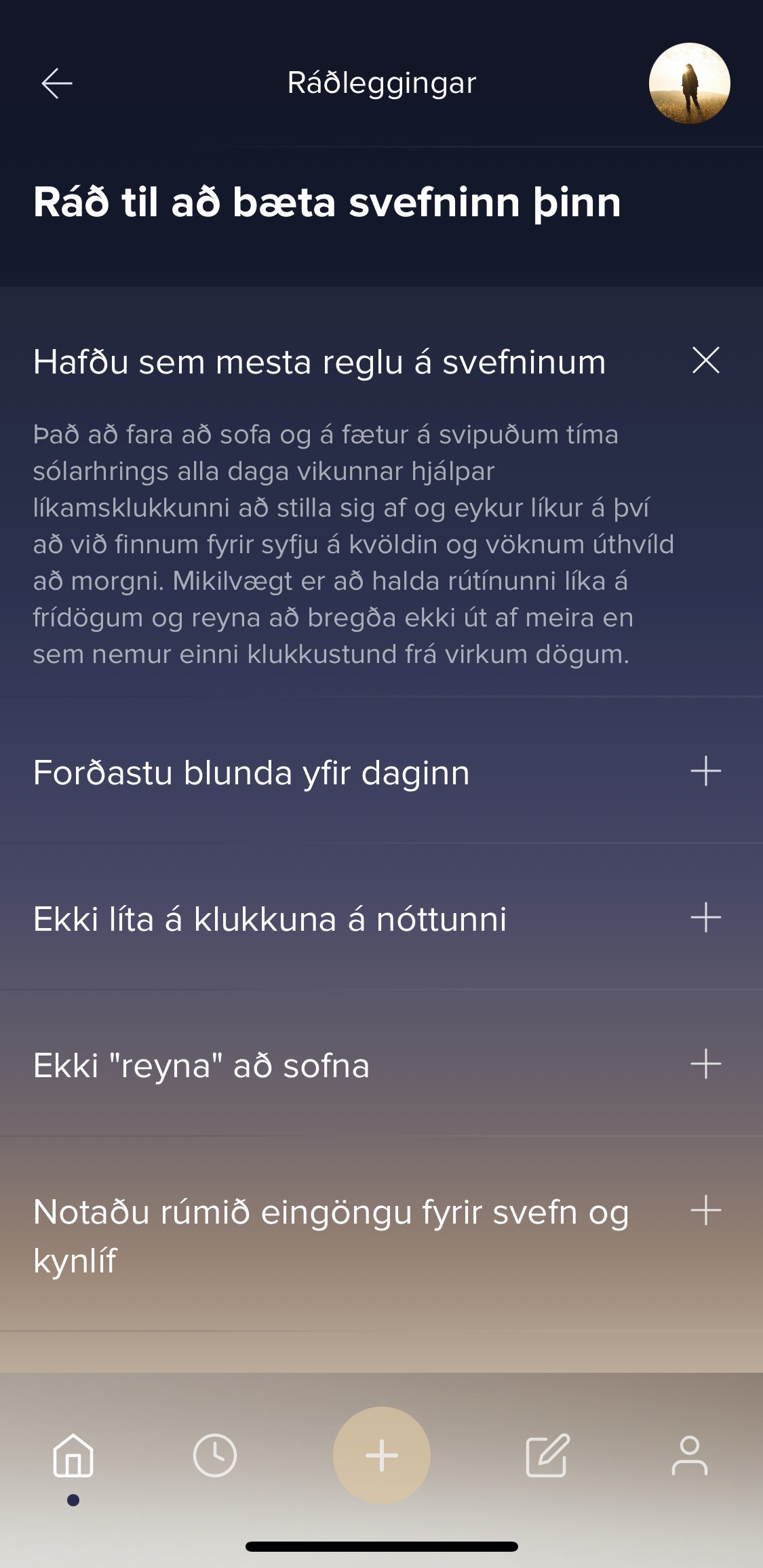This screenshot has width=763, height=1568.
Task: Switch to the home tab
Action: pyautogui.click(x=73, y=1455)
